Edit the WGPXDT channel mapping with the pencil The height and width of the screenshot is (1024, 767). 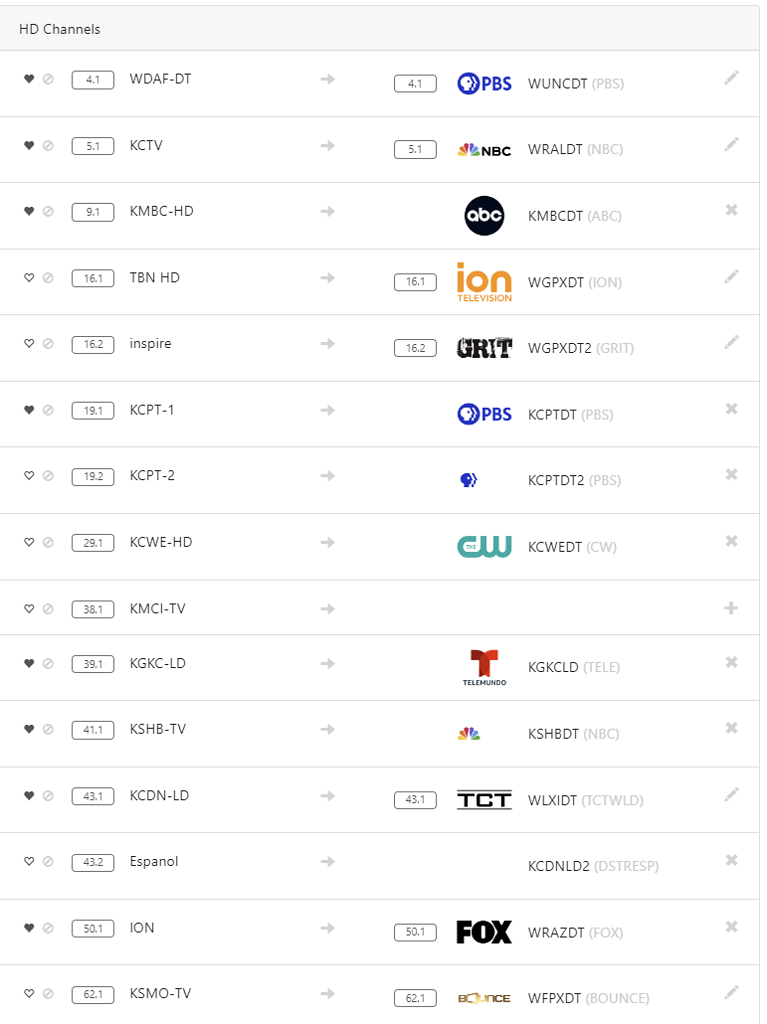732,276
